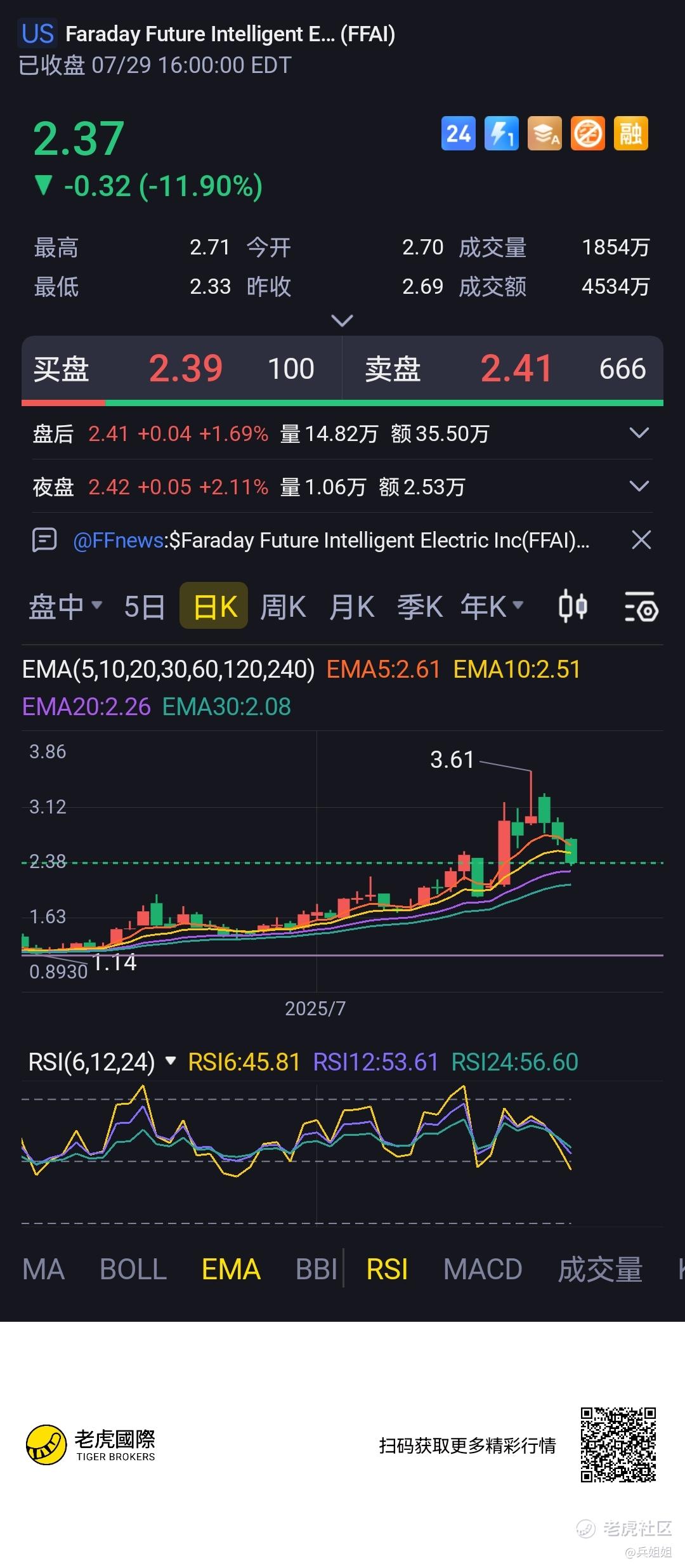685x1568 pixels.
Task: Expand the quote details chevron
Action: tap(342, 321)
